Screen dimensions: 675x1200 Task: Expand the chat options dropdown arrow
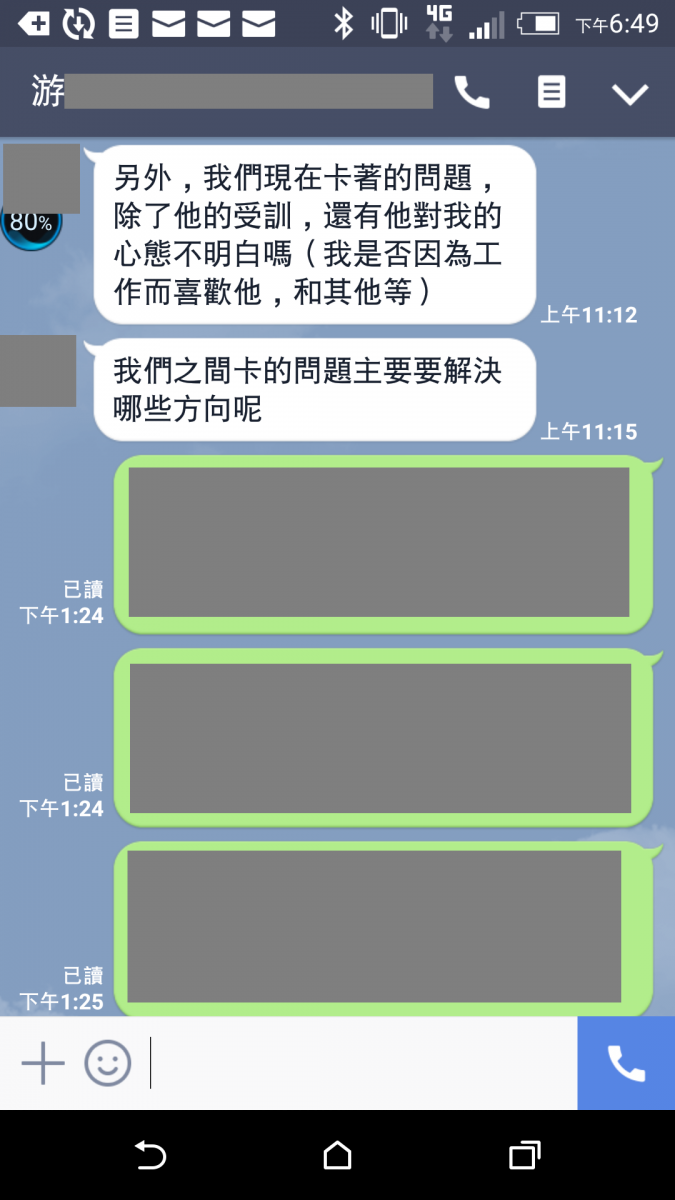[x=630, y=94]
